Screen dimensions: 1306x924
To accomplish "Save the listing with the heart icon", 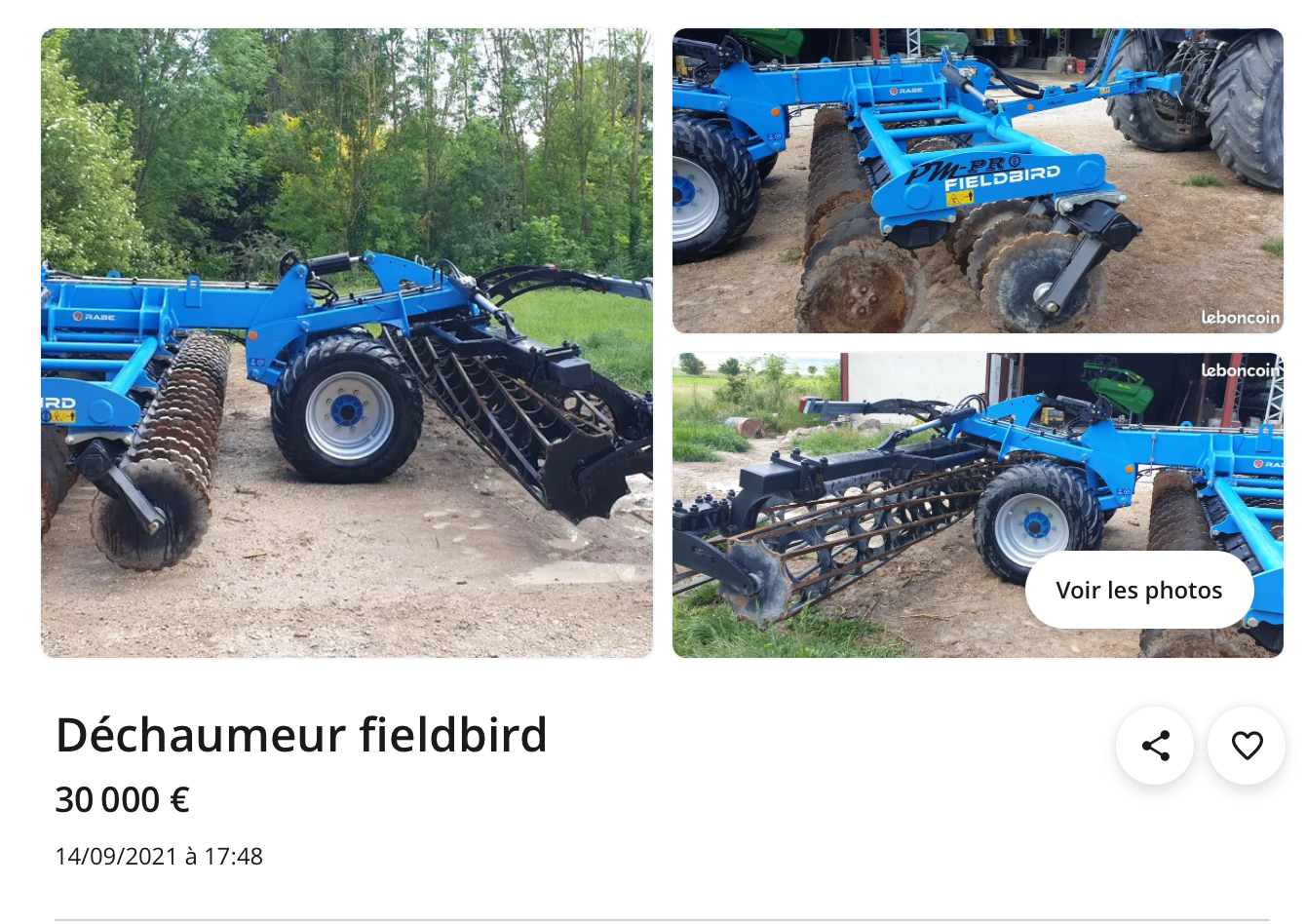I will point(1247,747).
